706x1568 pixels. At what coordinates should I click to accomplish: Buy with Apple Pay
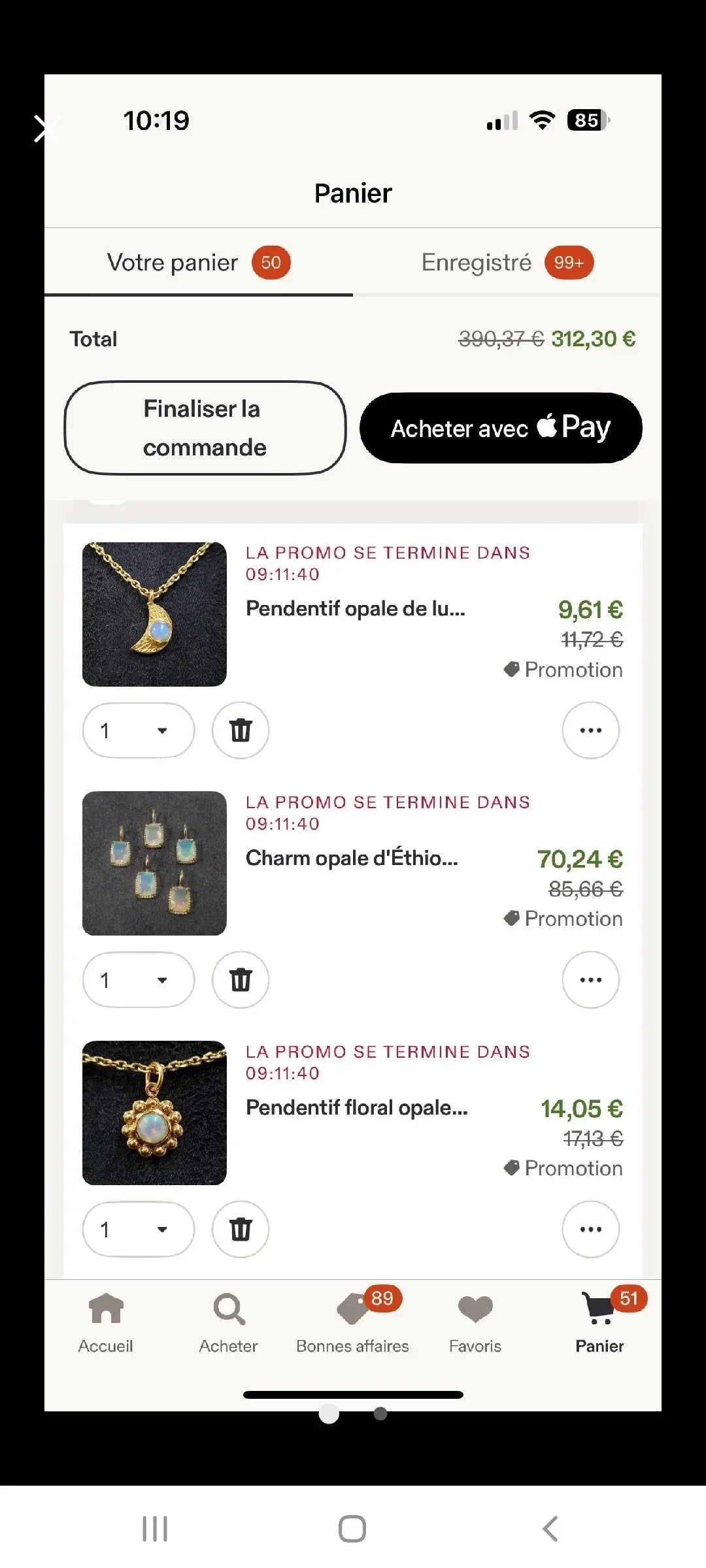click(501, 428)
